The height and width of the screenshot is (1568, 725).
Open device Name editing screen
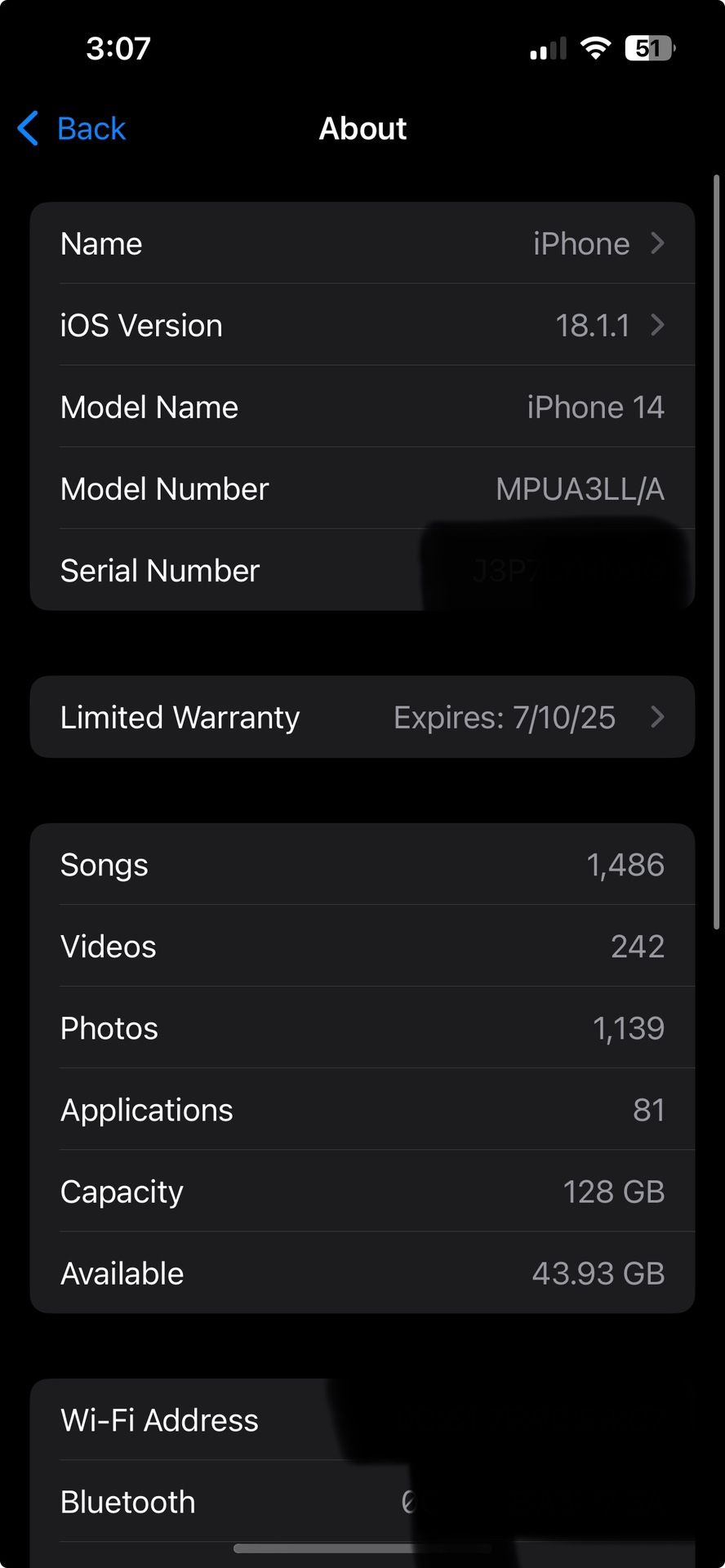click(362, 243)
